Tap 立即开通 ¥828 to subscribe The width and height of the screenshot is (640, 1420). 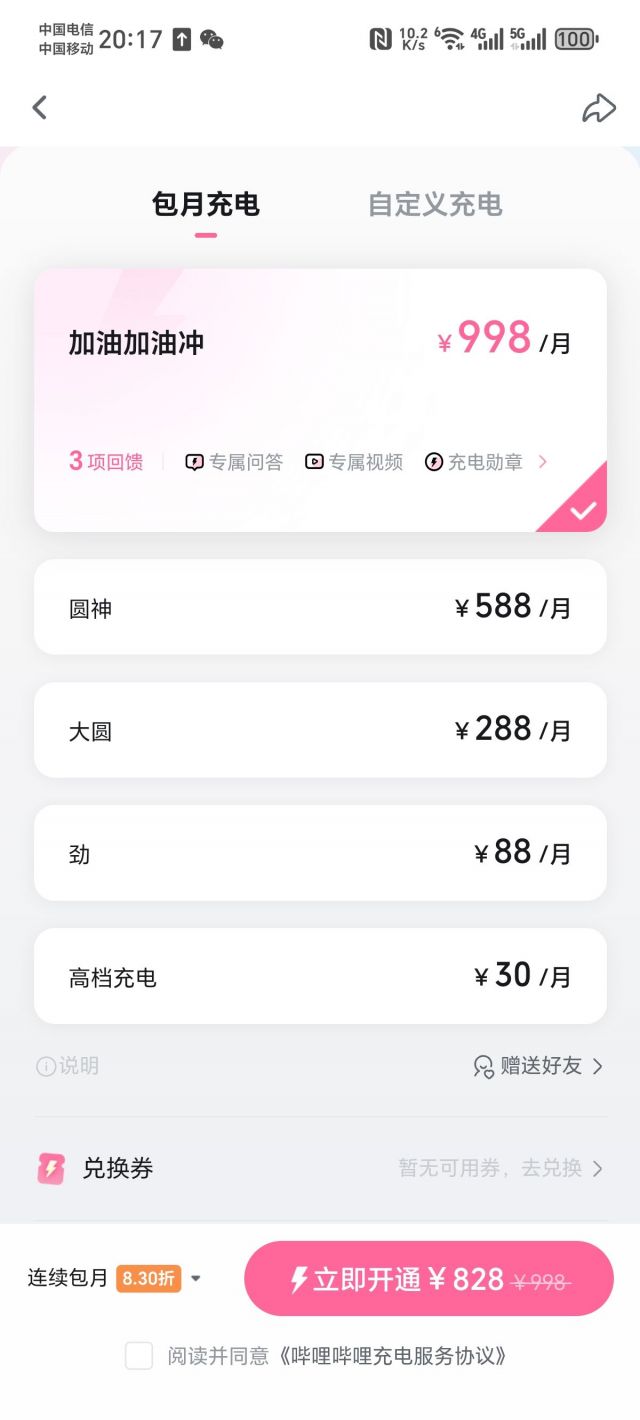pos(428,1279)
